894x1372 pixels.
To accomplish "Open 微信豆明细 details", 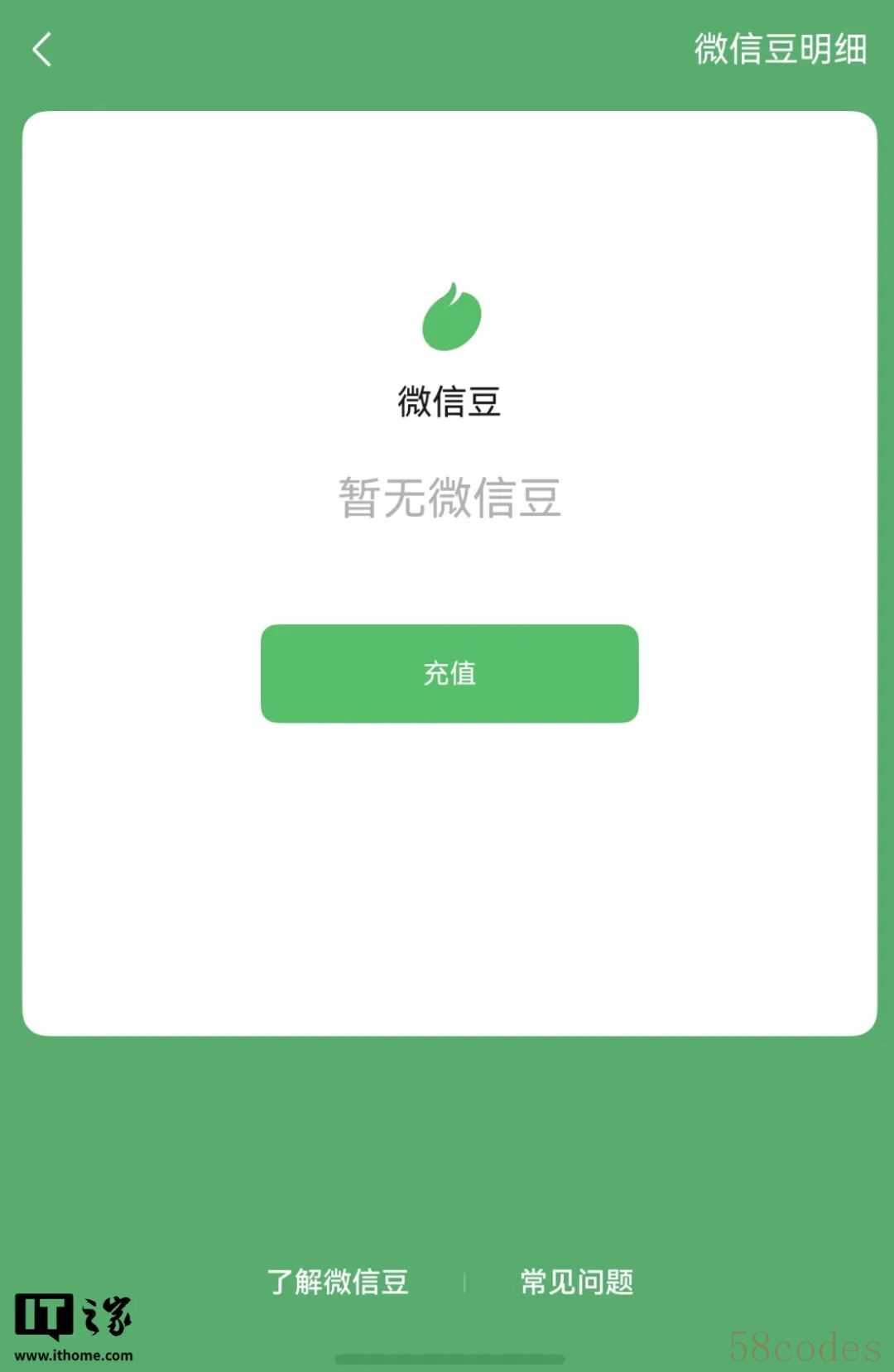I will tap(780, 50).
